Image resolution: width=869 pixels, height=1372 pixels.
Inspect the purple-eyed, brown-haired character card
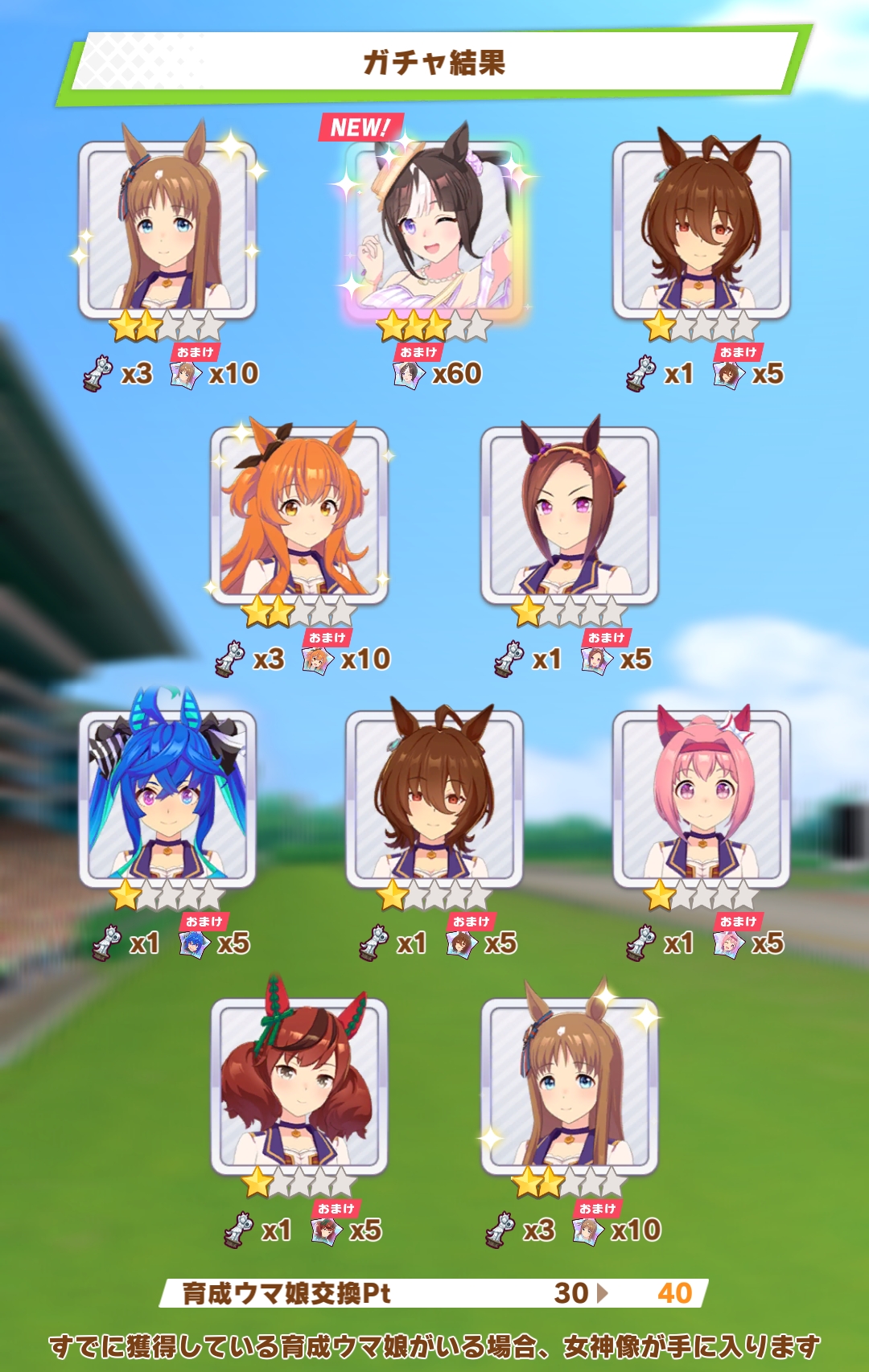pyautogui.click(x=569, y=516)
